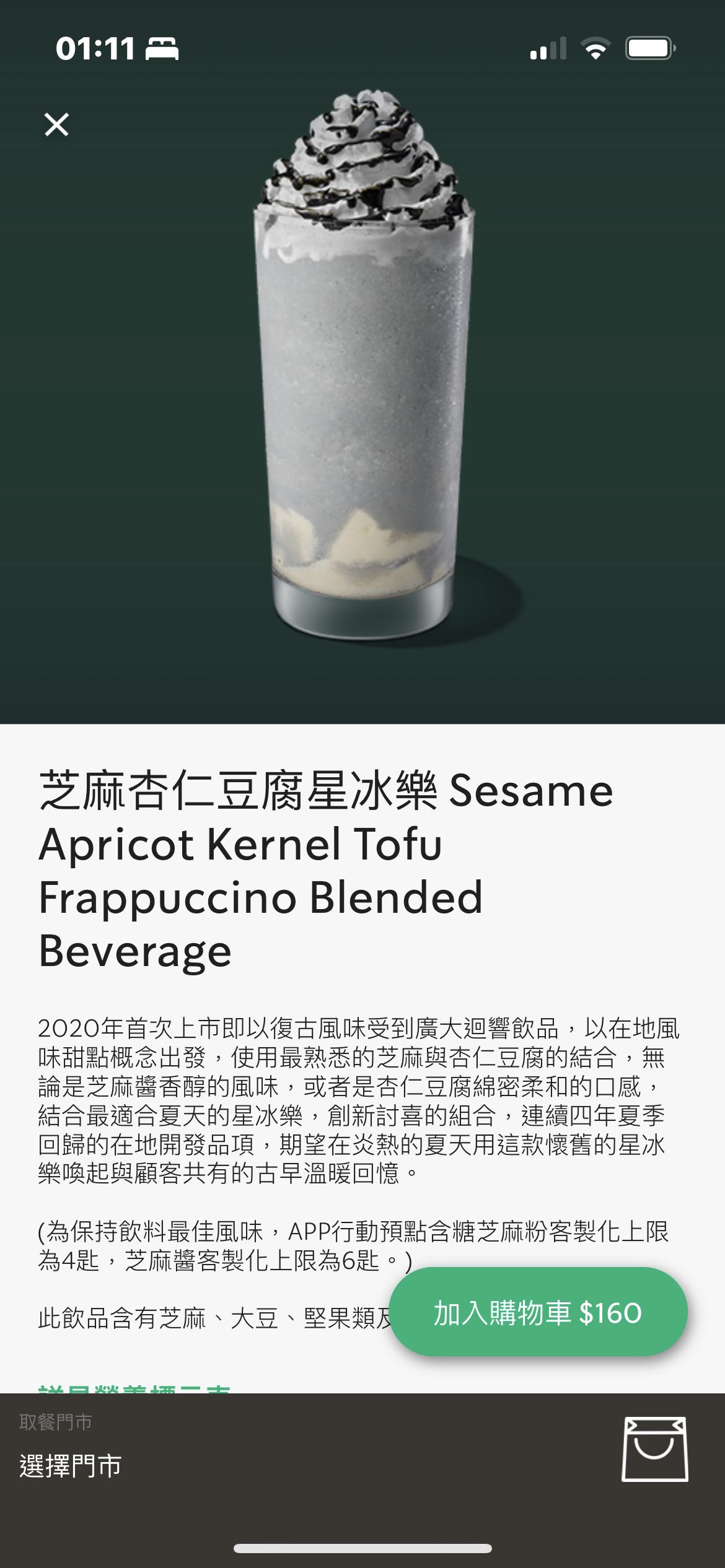This screenshot has height=1568, width=725.
Task: Select a pickup store
Action: click(70, 1466)
